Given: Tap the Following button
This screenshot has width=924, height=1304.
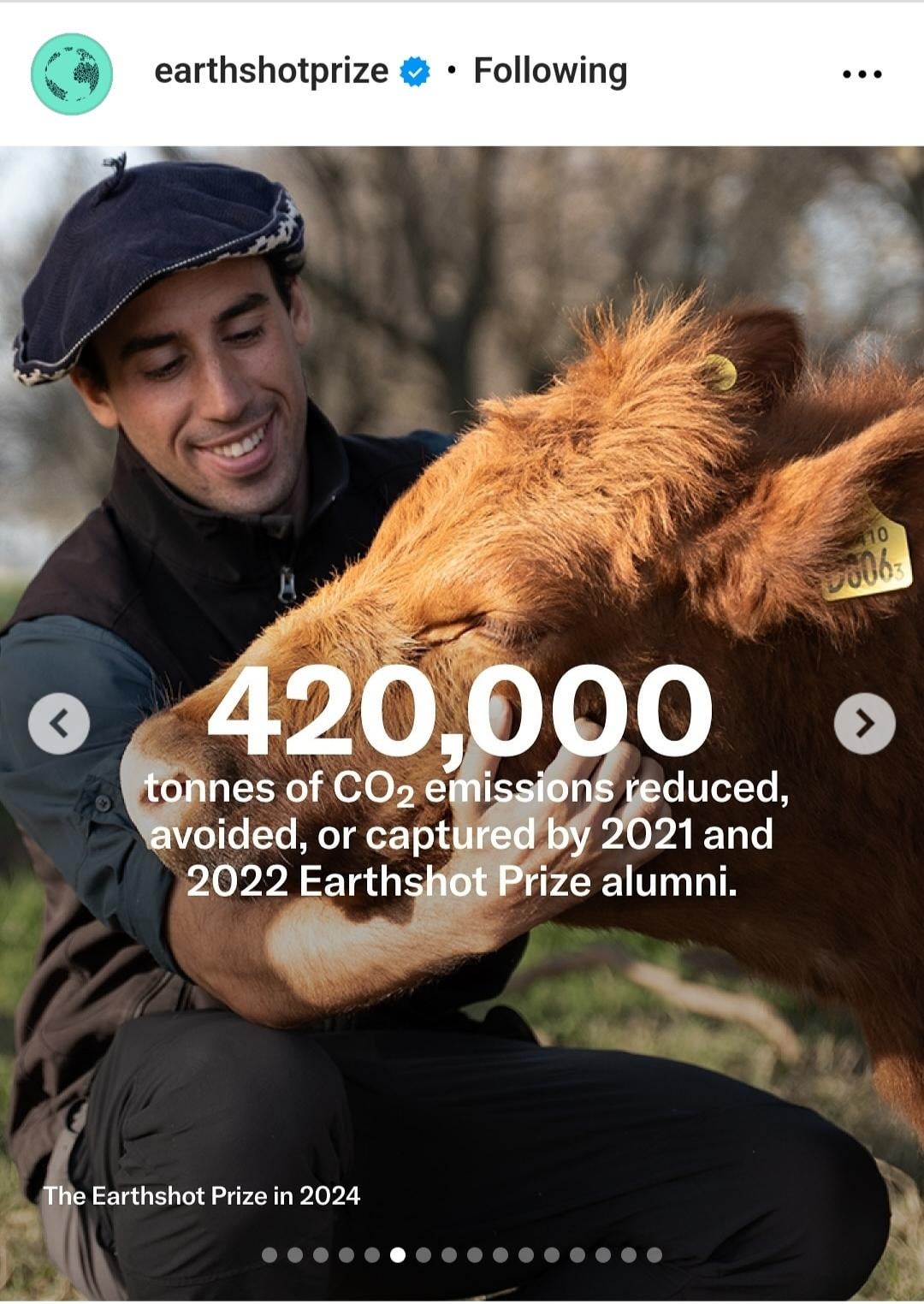Looking at the screenshot, I should coord(550,71).
